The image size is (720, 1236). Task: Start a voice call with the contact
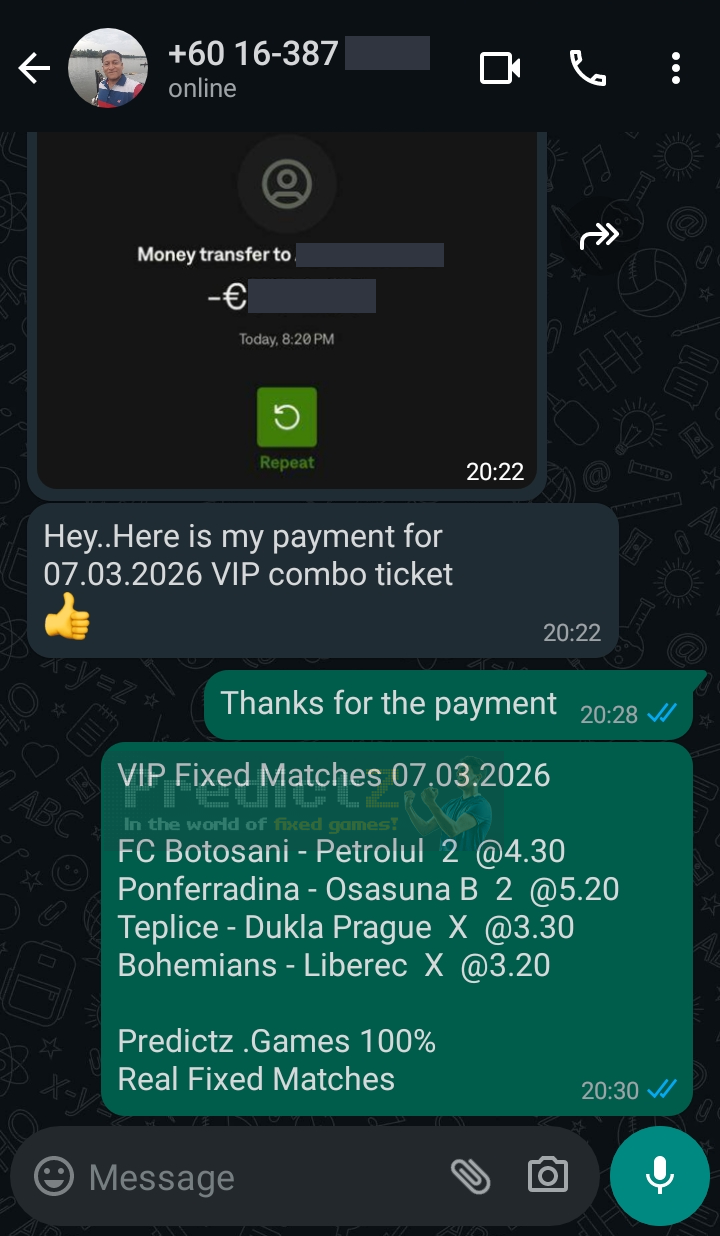click(589, 68)
